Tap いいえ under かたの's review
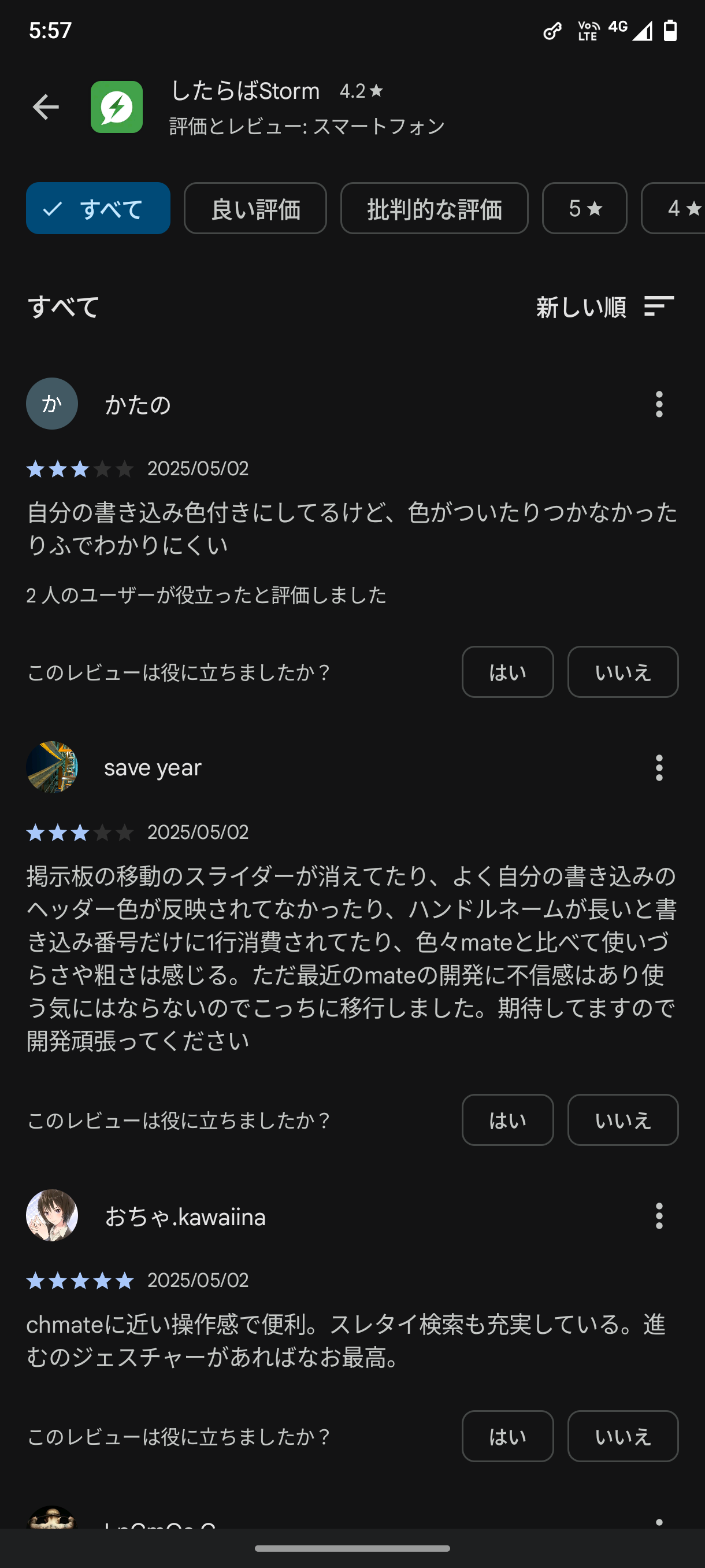Viewport: 705px width, 1568px height. (x=622, y=672)
